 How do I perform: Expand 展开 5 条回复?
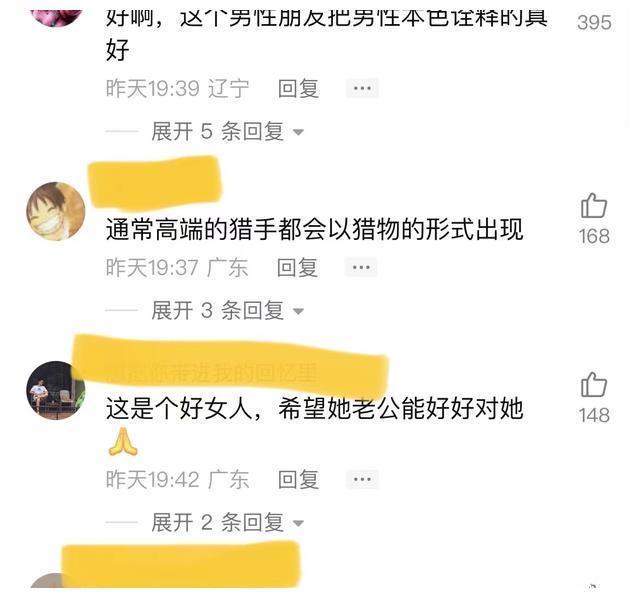pos(227,131)
